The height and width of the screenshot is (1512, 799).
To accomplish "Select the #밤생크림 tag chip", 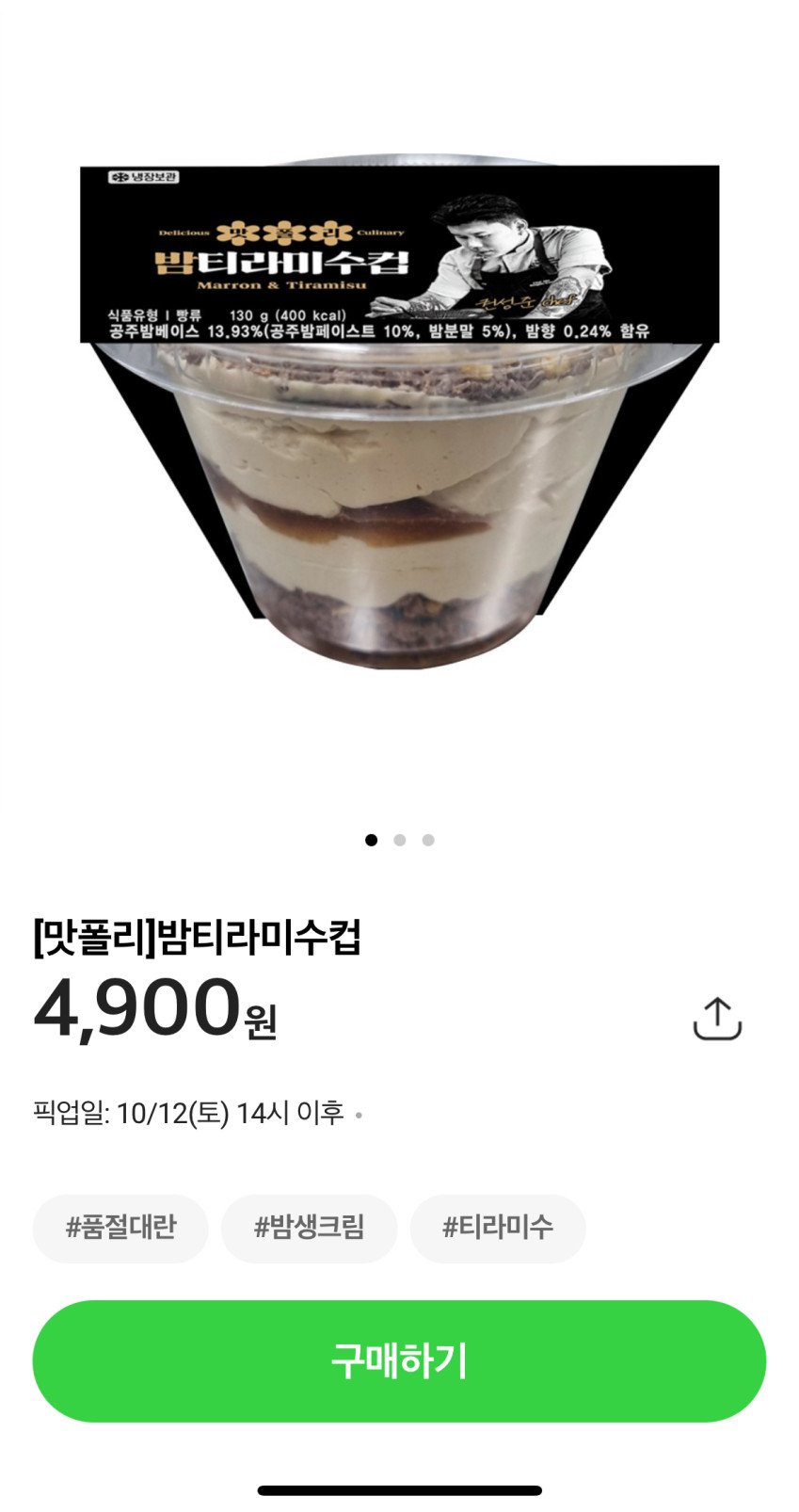I will [x=309, y=1228].
